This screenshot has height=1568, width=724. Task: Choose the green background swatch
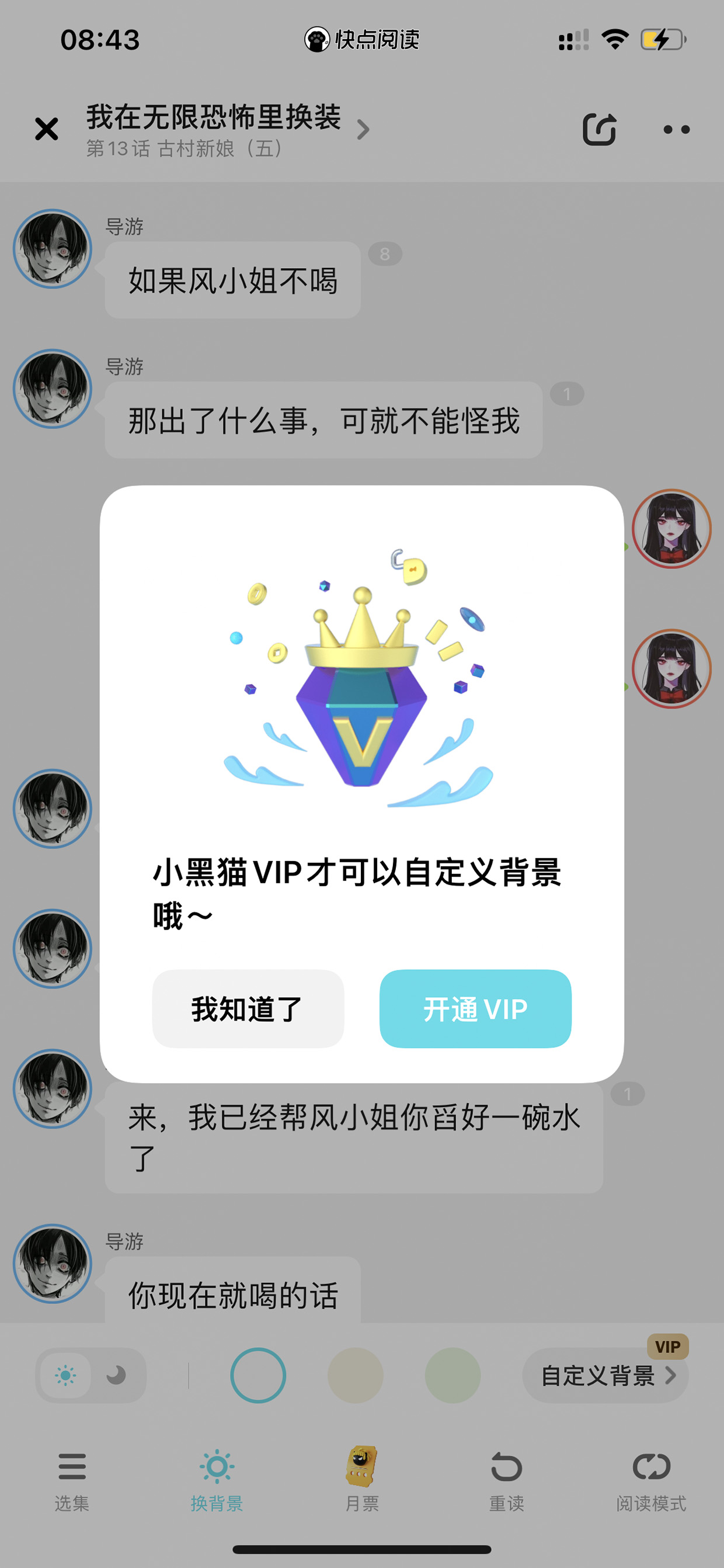pos(452,1375)
